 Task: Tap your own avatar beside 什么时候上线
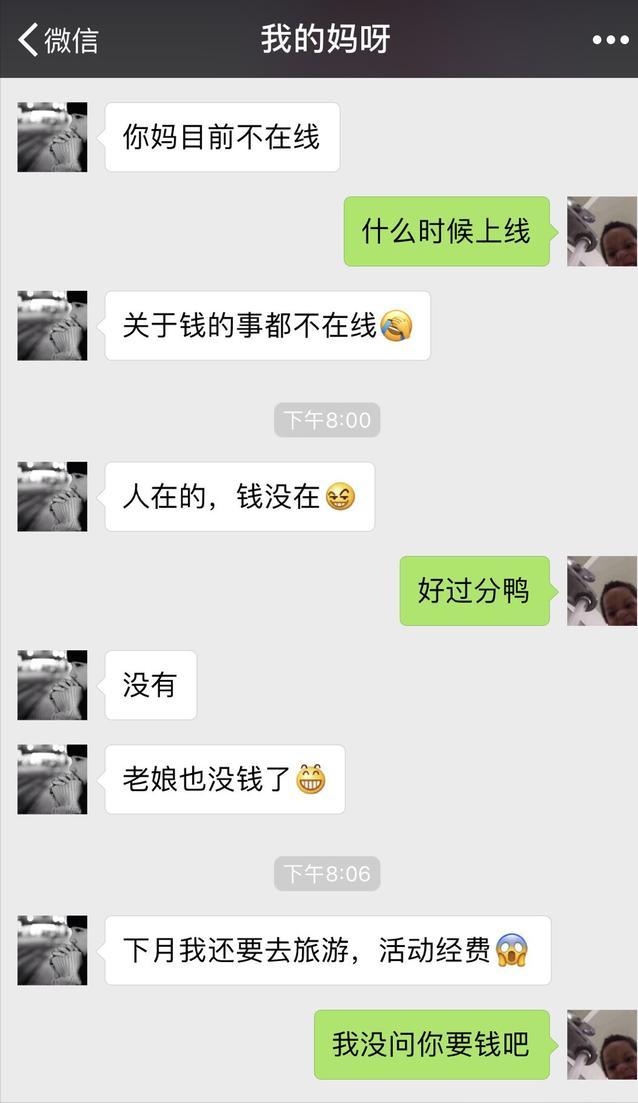pos(602,231)
